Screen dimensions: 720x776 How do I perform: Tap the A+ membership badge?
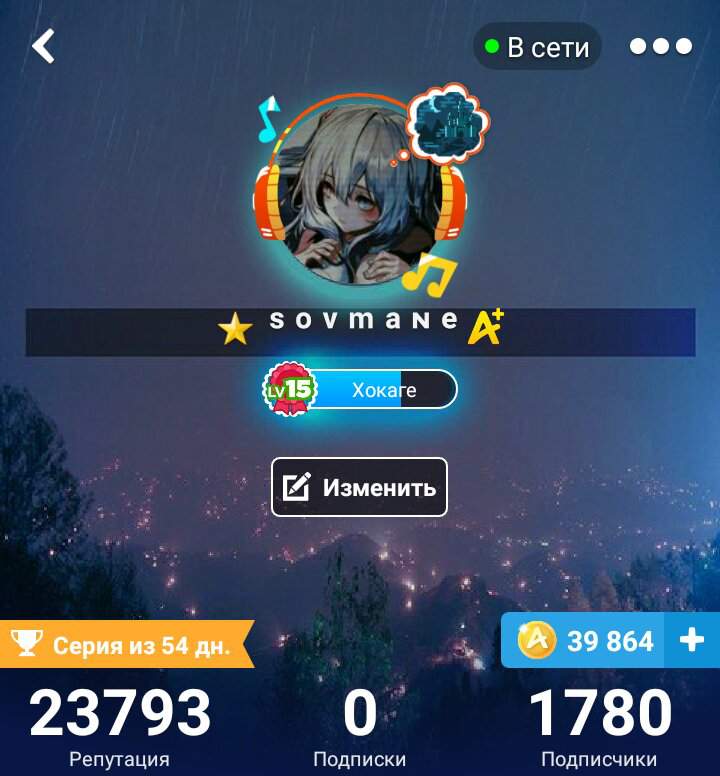point(486,327)
